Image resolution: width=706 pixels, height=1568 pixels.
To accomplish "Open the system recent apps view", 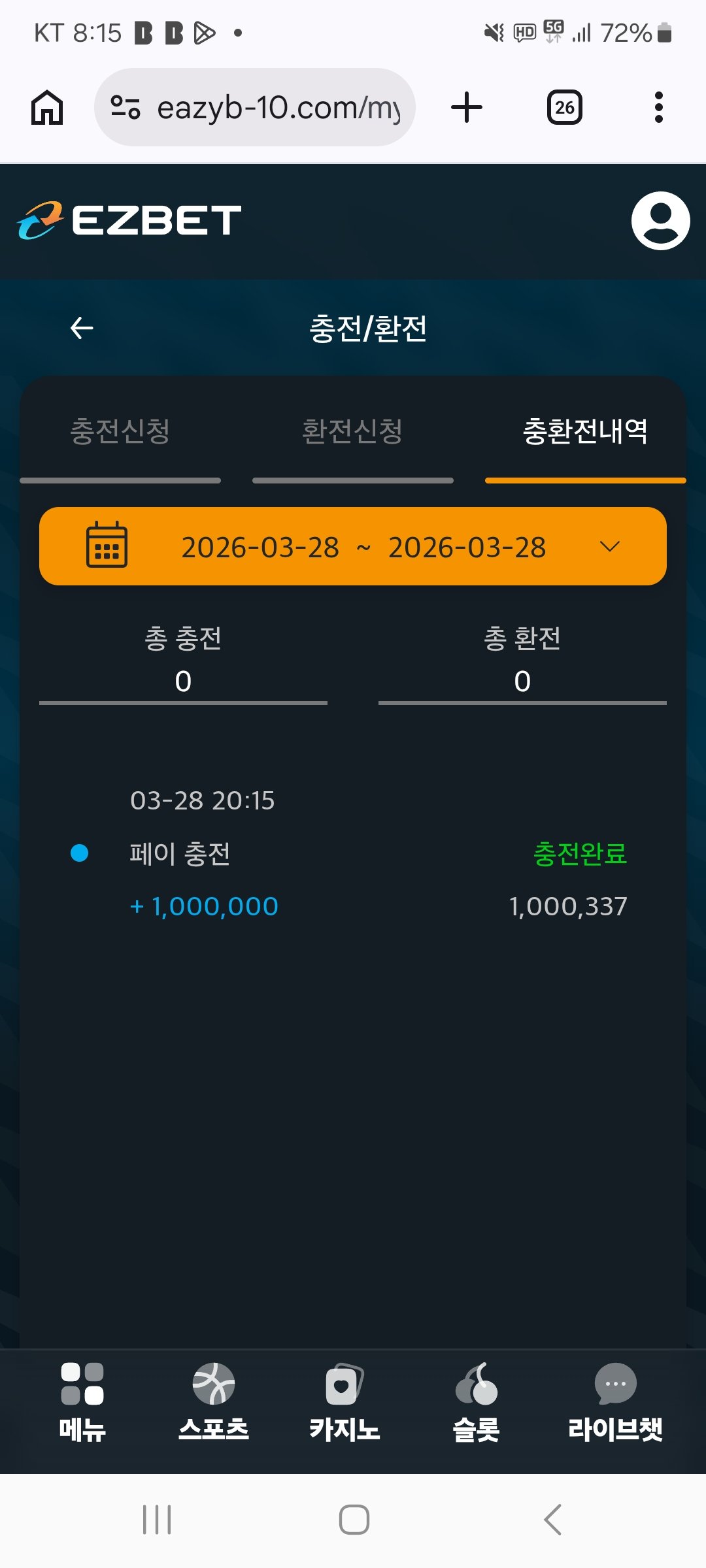I will [x=157, y=1520].
